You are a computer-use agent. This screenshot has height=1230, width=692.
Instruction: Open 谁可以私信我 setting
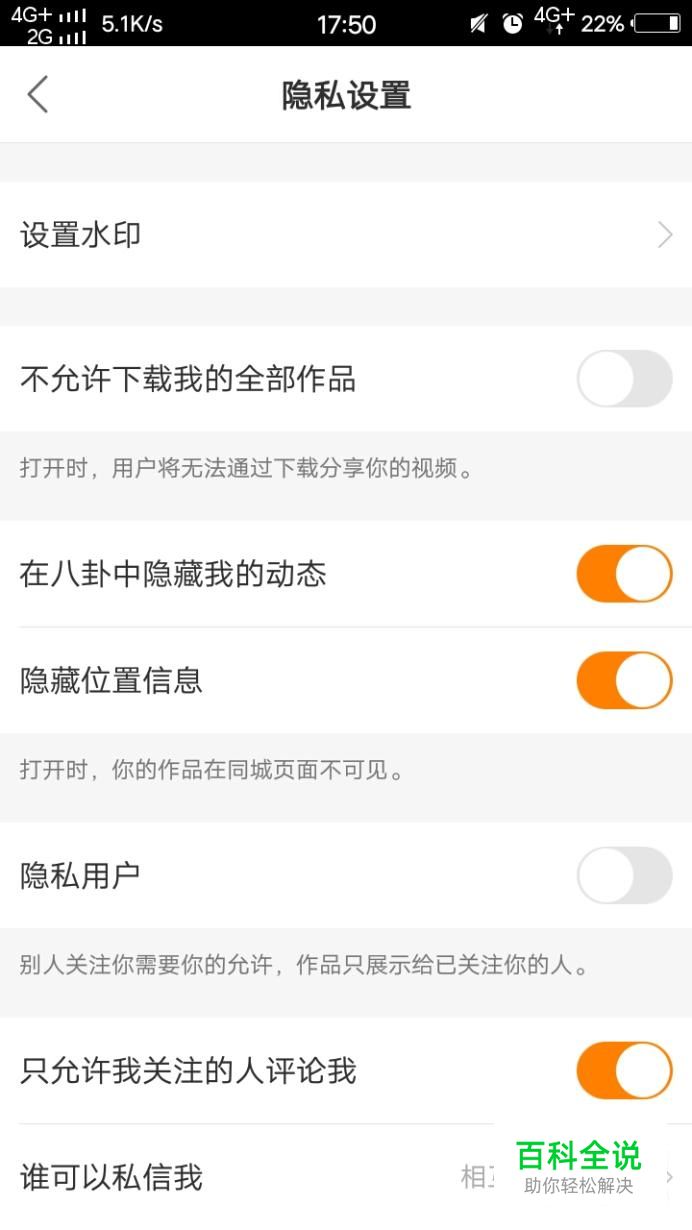pyautogui.click(x=346, y=1177)
